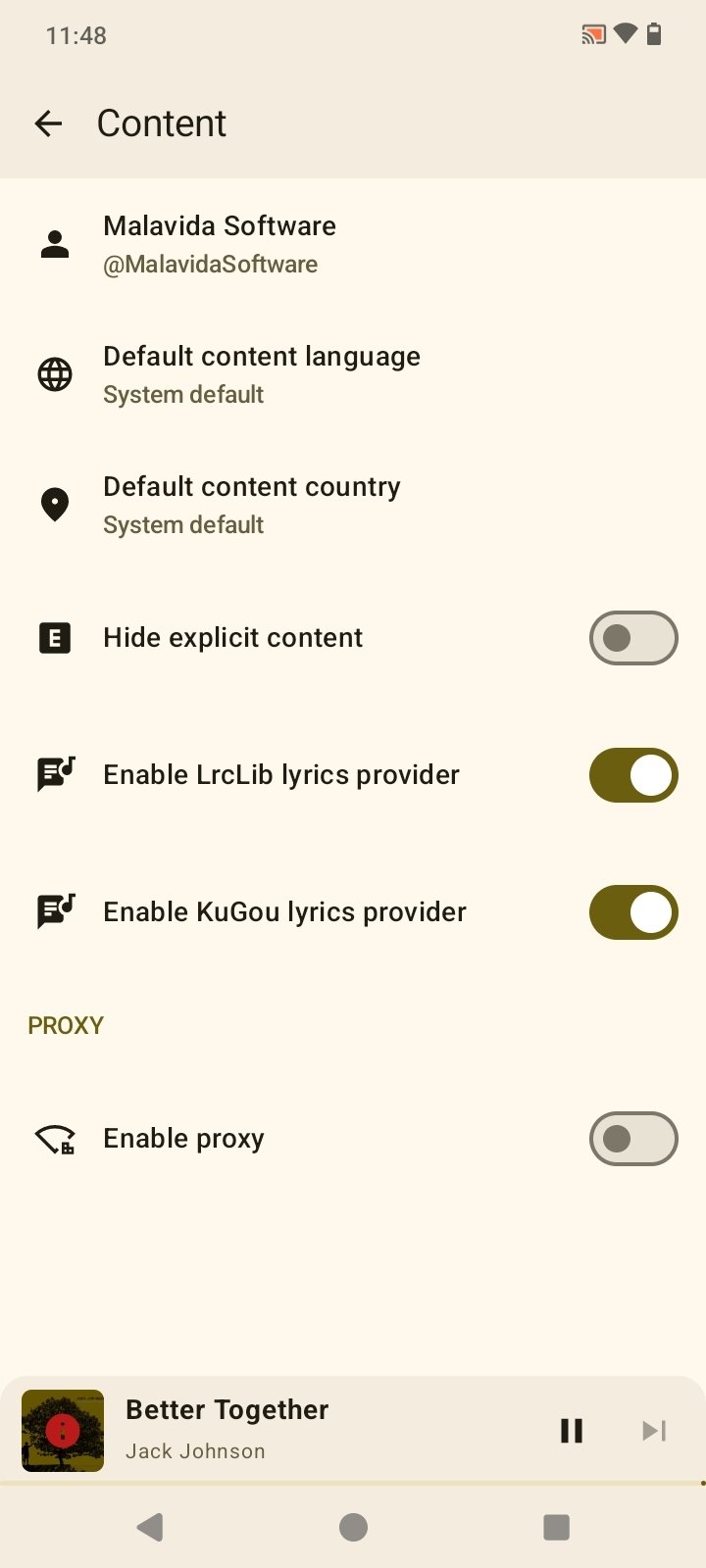Screen dimensions: 706x1568
Task: Turn on Hide explicit content
Action: pyautogui.click(x=632, y=638)
